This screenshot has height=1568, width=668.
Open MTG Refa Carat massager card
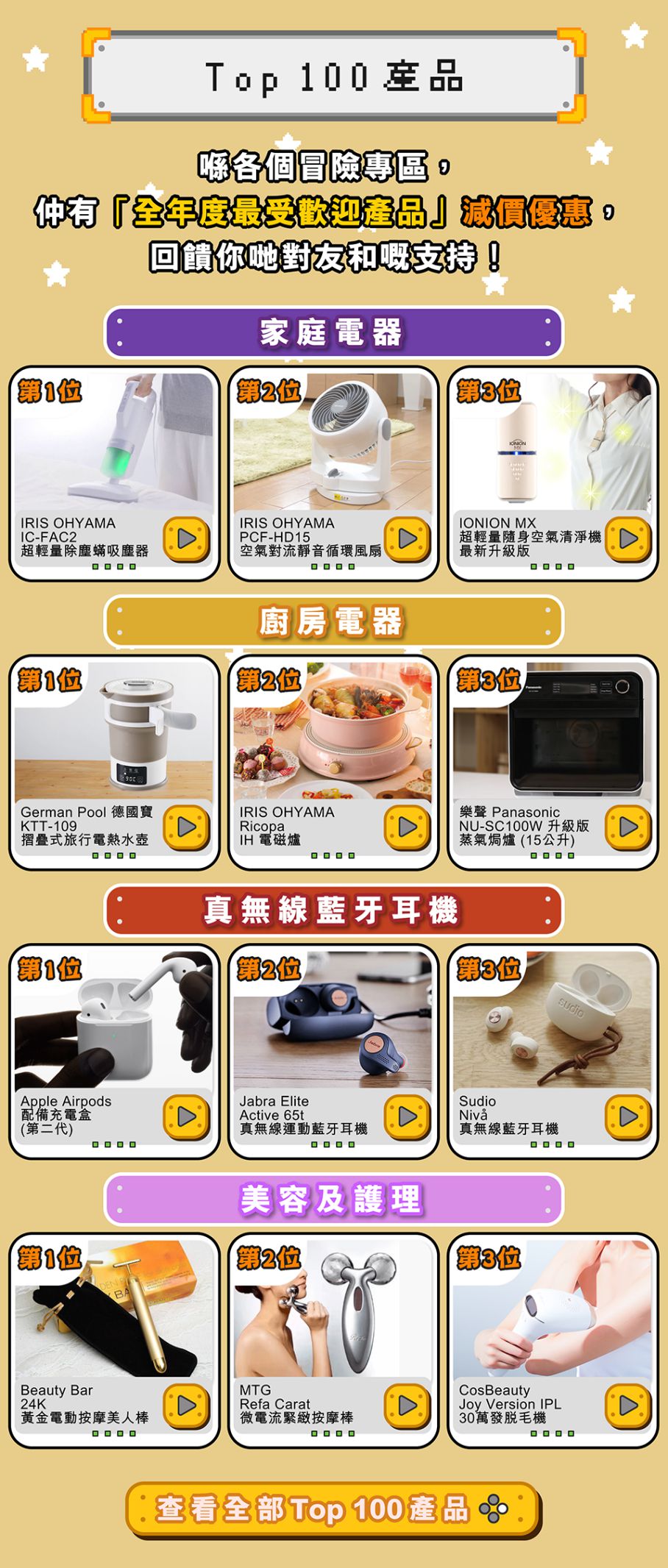point(333,1340)
